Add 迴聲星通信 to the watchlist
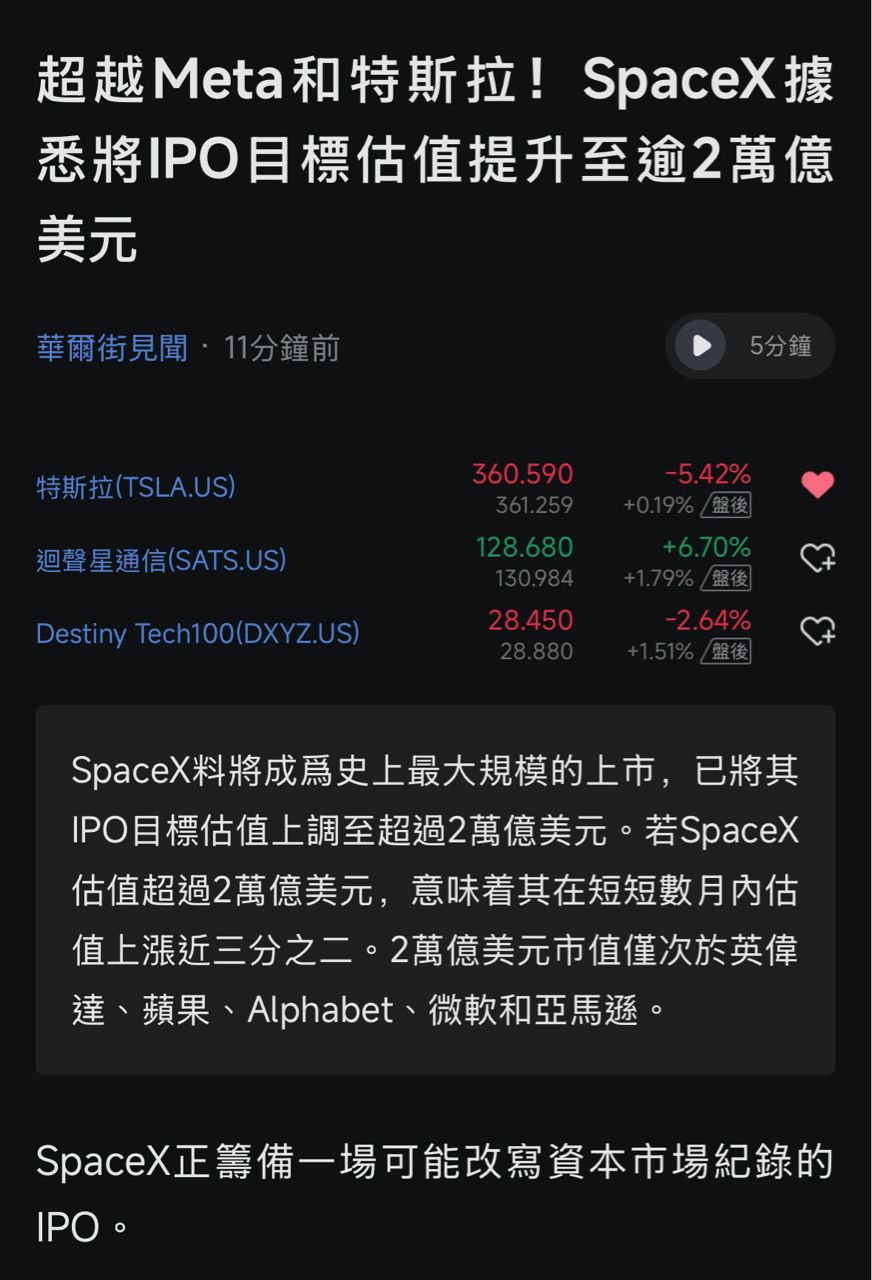This screenshot has width=872, height=1280. click(x=817, y=558)
